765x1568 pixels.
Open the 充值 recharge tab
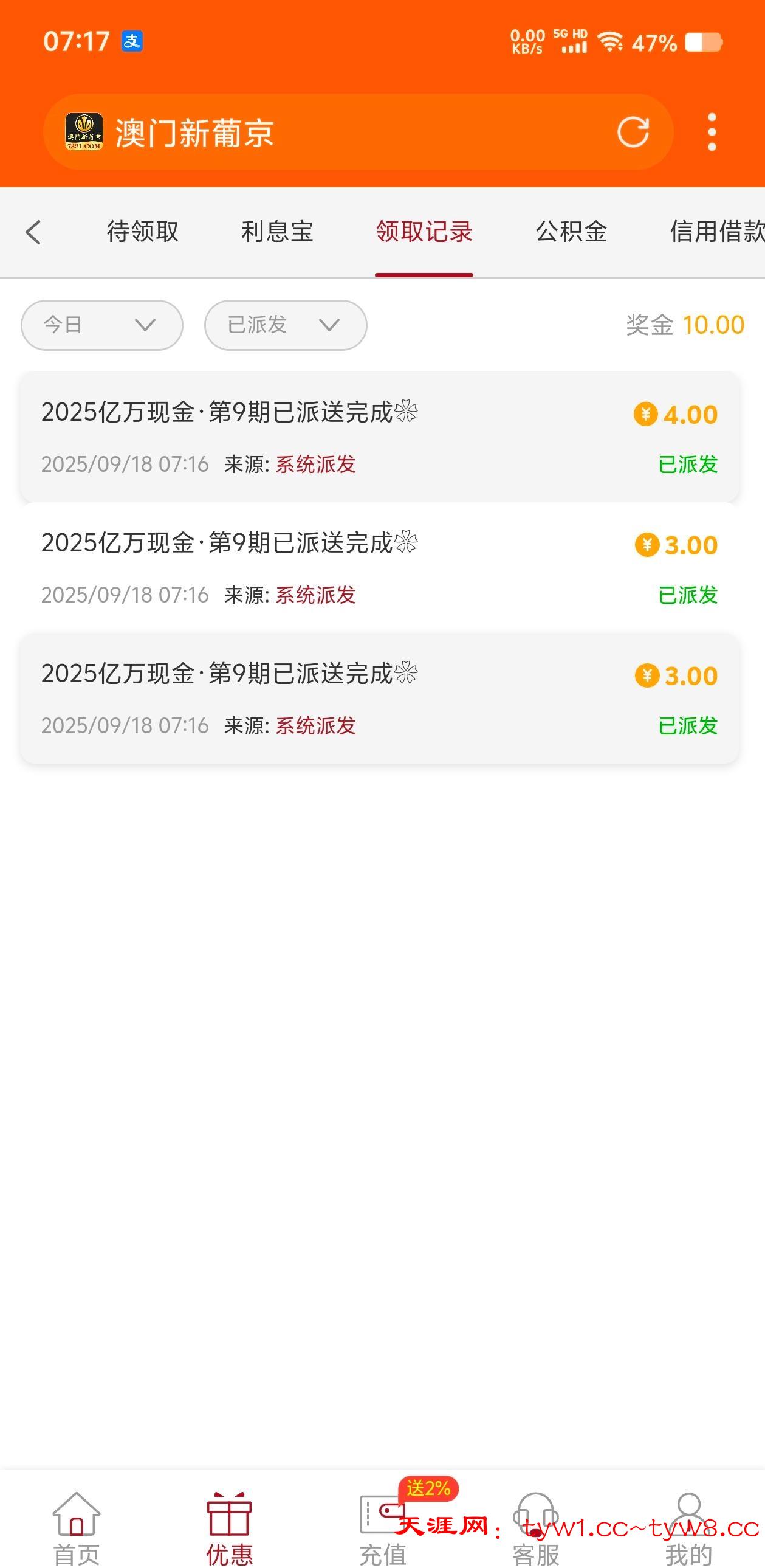pyautogui.click(x=383, y=1528)
